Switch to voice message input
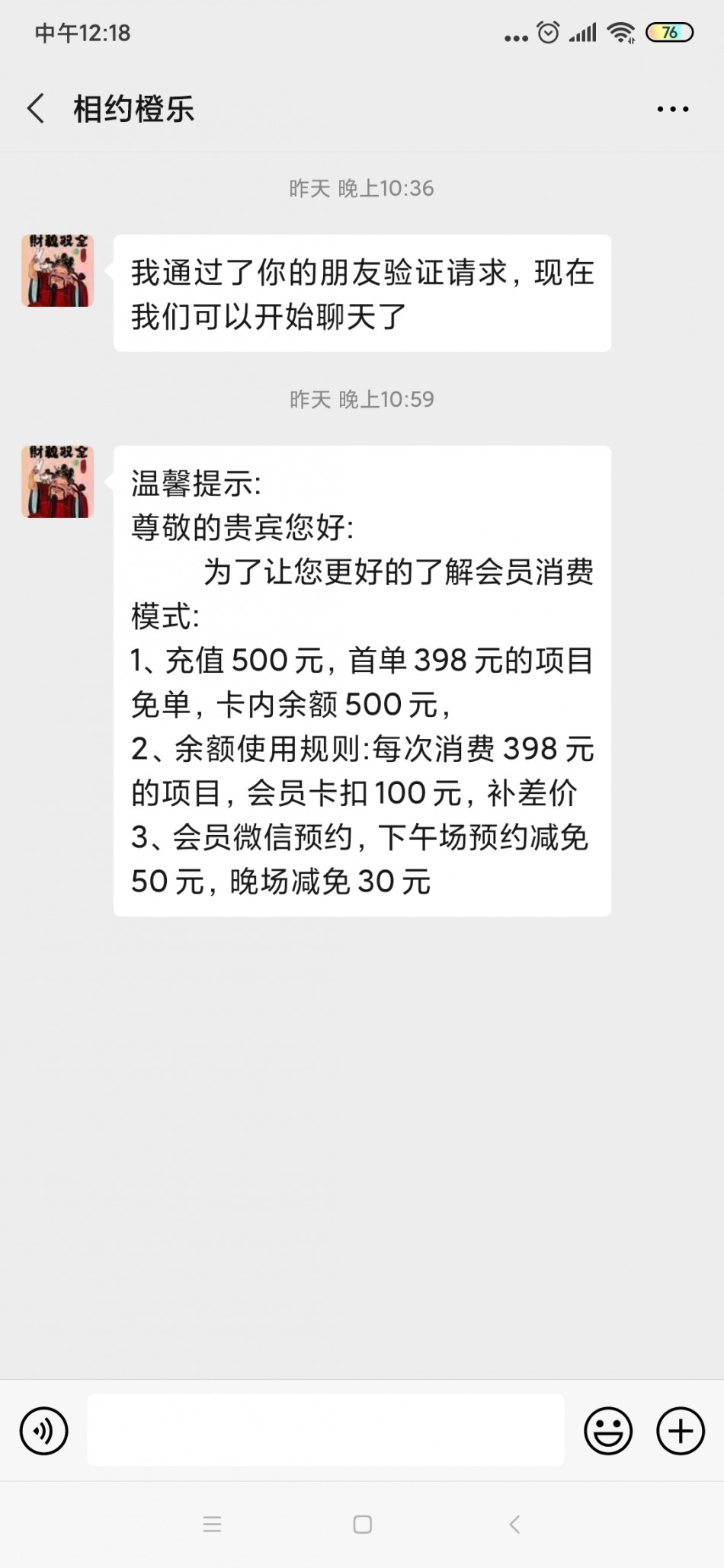Screen dimensions: 724x1568 tap(43, 1430)
